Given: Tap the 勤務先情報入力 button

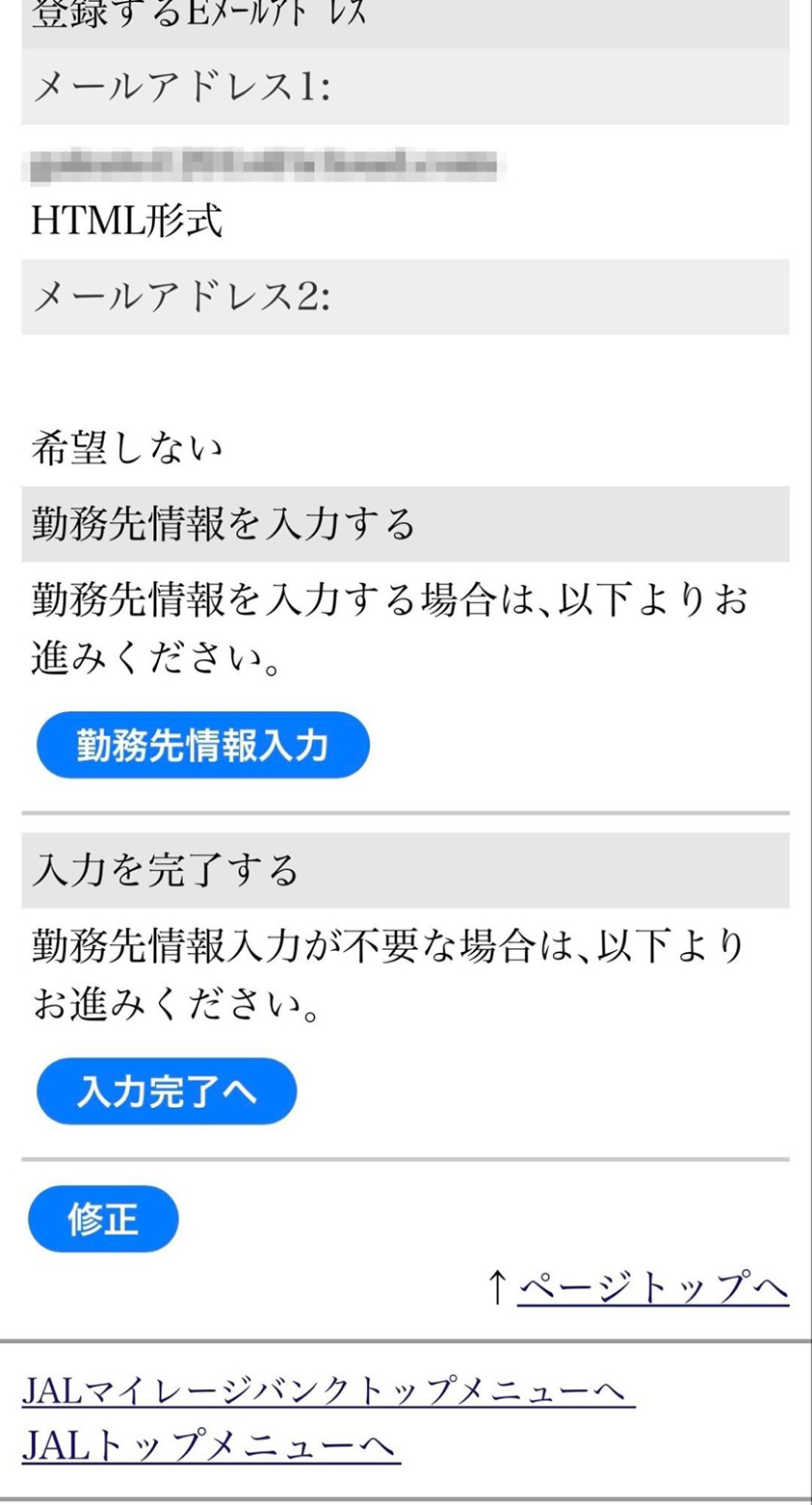Looking at the screenshot, I should click(x=202, y=746).
